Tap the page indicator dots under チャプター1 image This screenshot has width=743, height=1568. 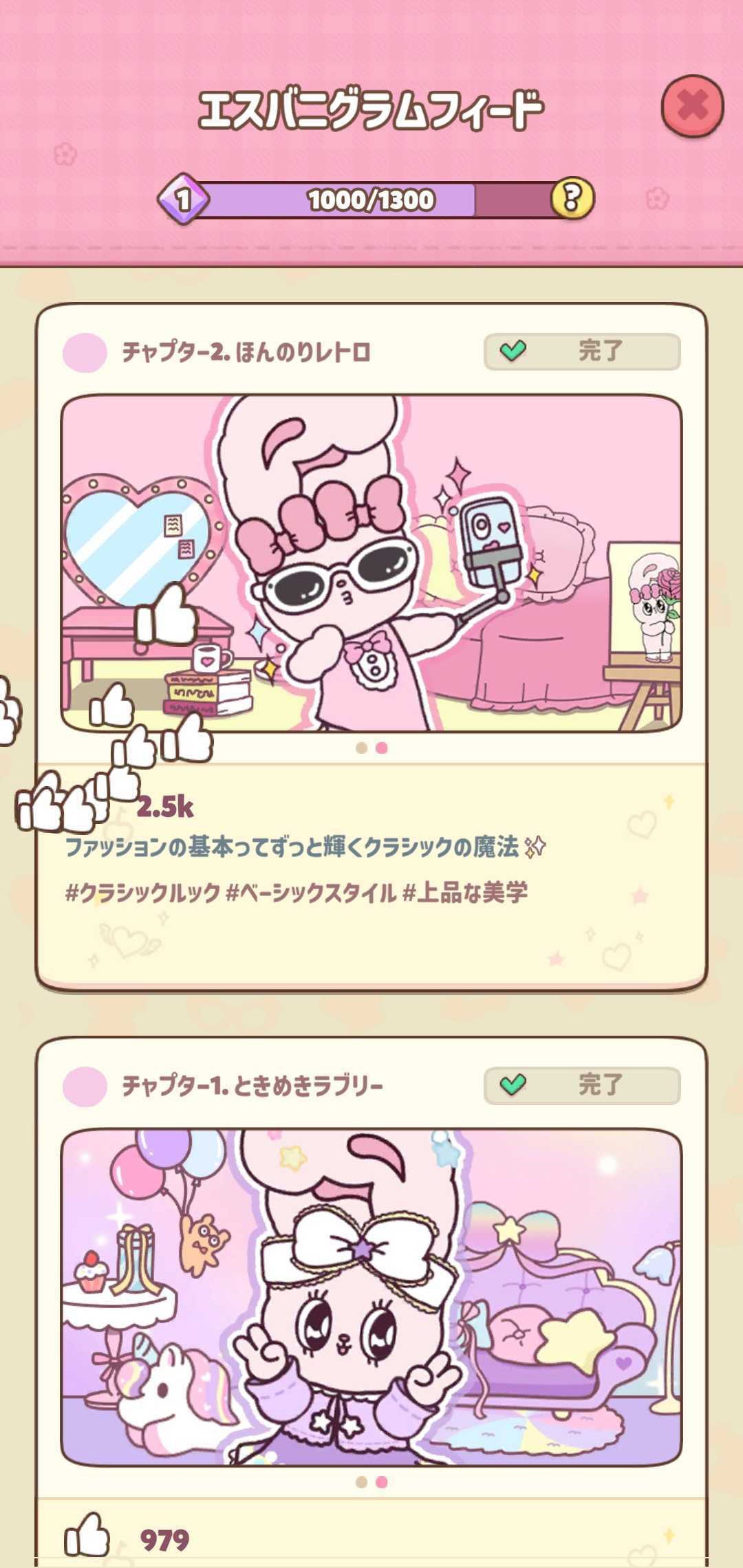pos(371,1482)
